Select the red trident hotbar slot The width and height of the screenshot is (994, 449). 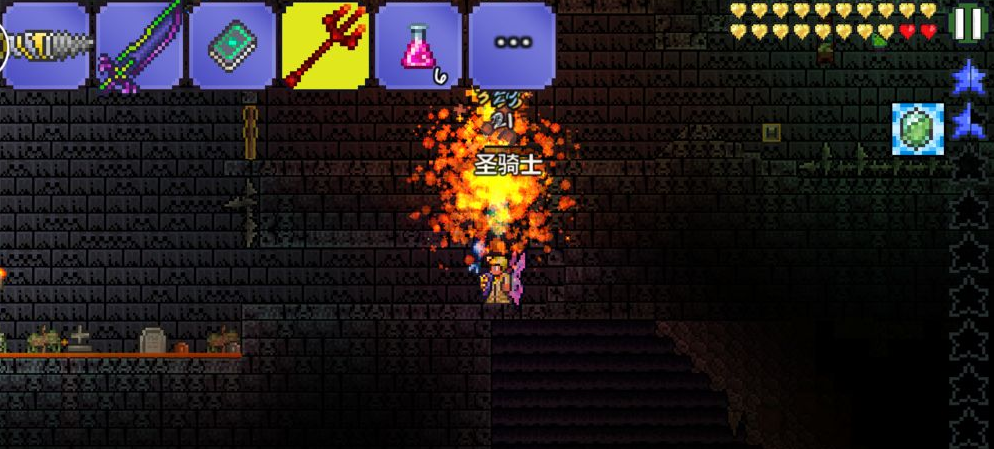pos(325,45)
